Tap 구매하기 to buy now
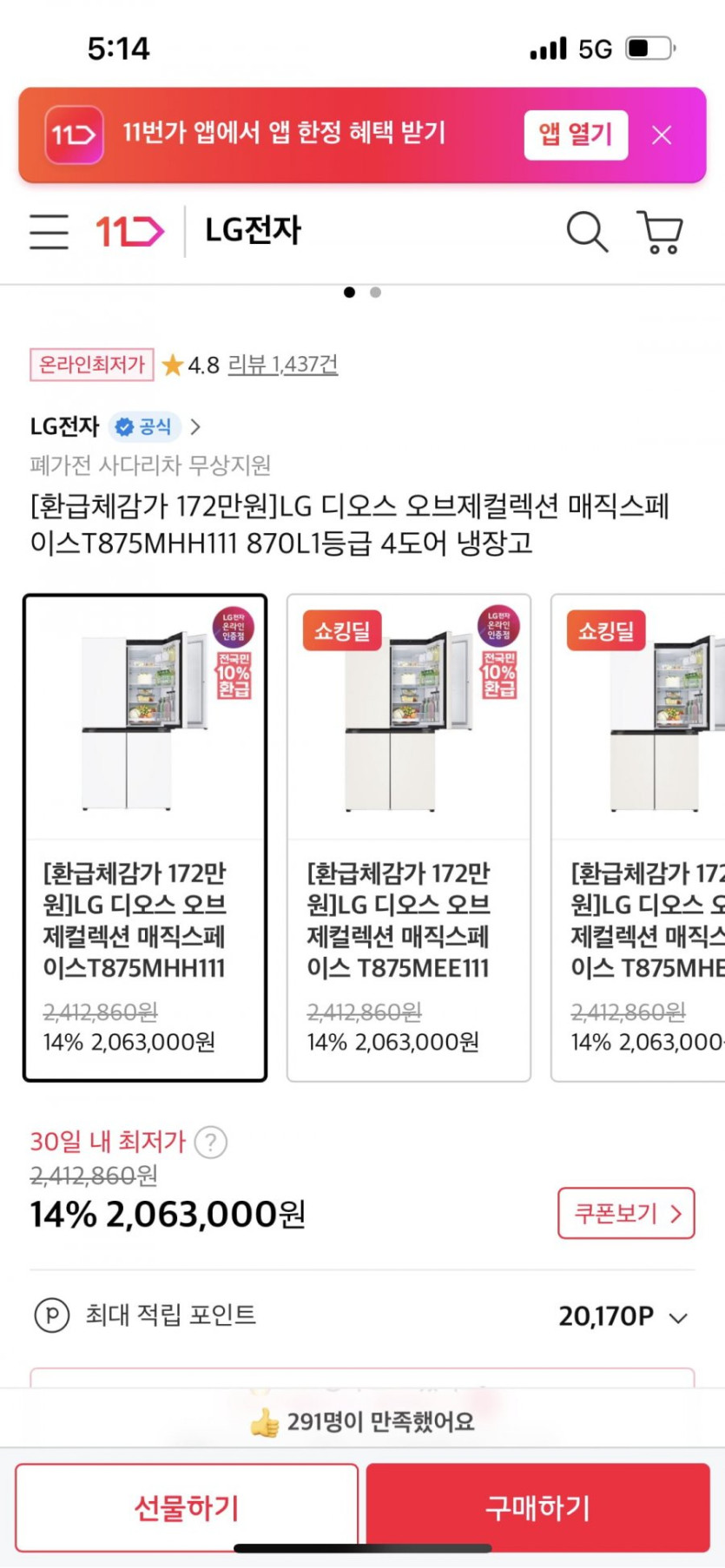 (x=538, y=1507)
